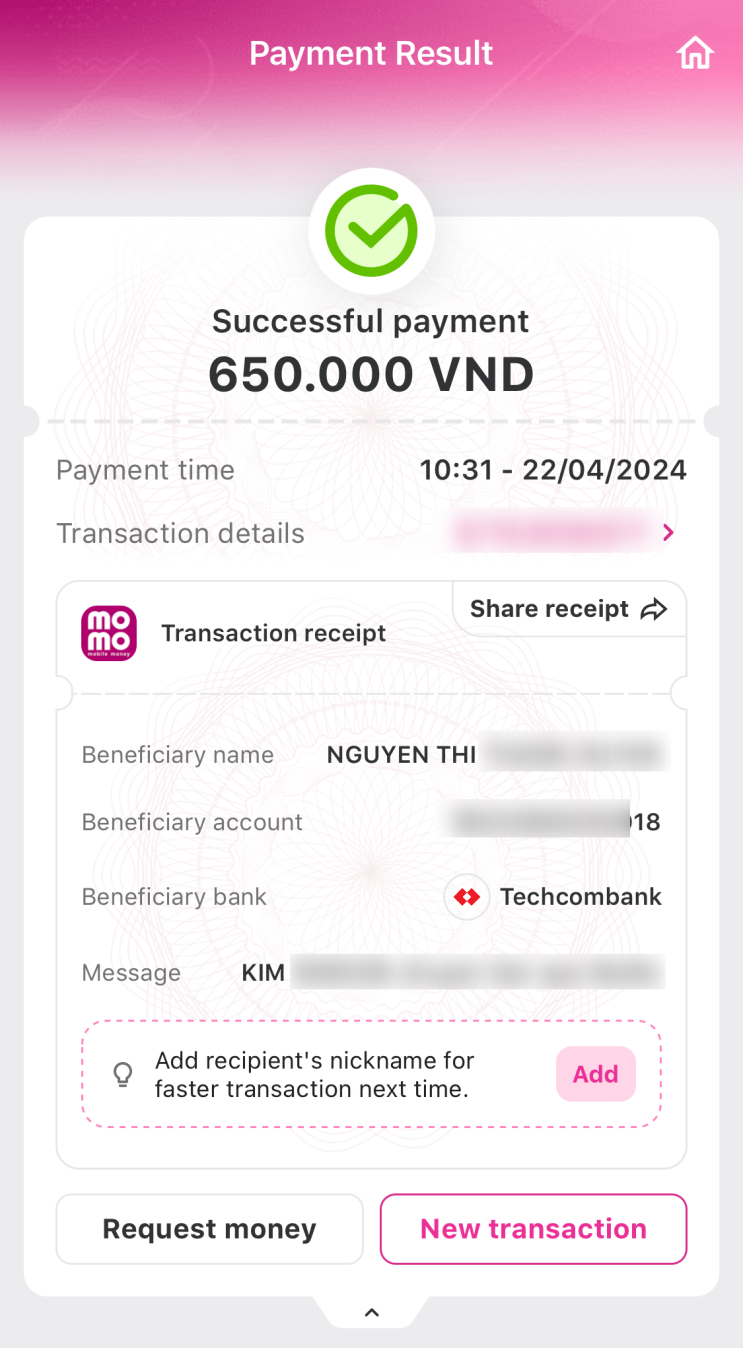Tap the Request money button
Viewport: 743px width, 1348px height.
209,1229
